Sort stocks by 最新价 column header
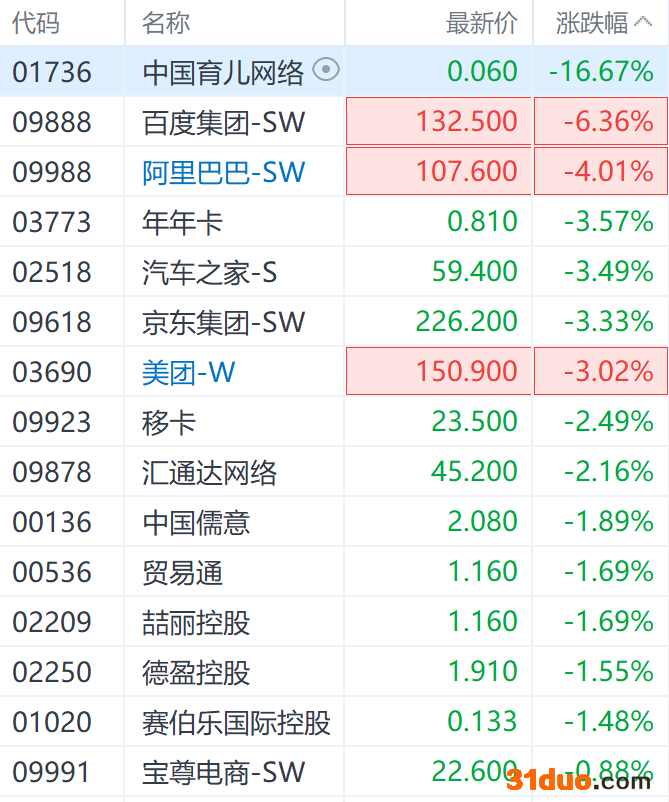Screen dimensions: 669x802 coord(481,23)
